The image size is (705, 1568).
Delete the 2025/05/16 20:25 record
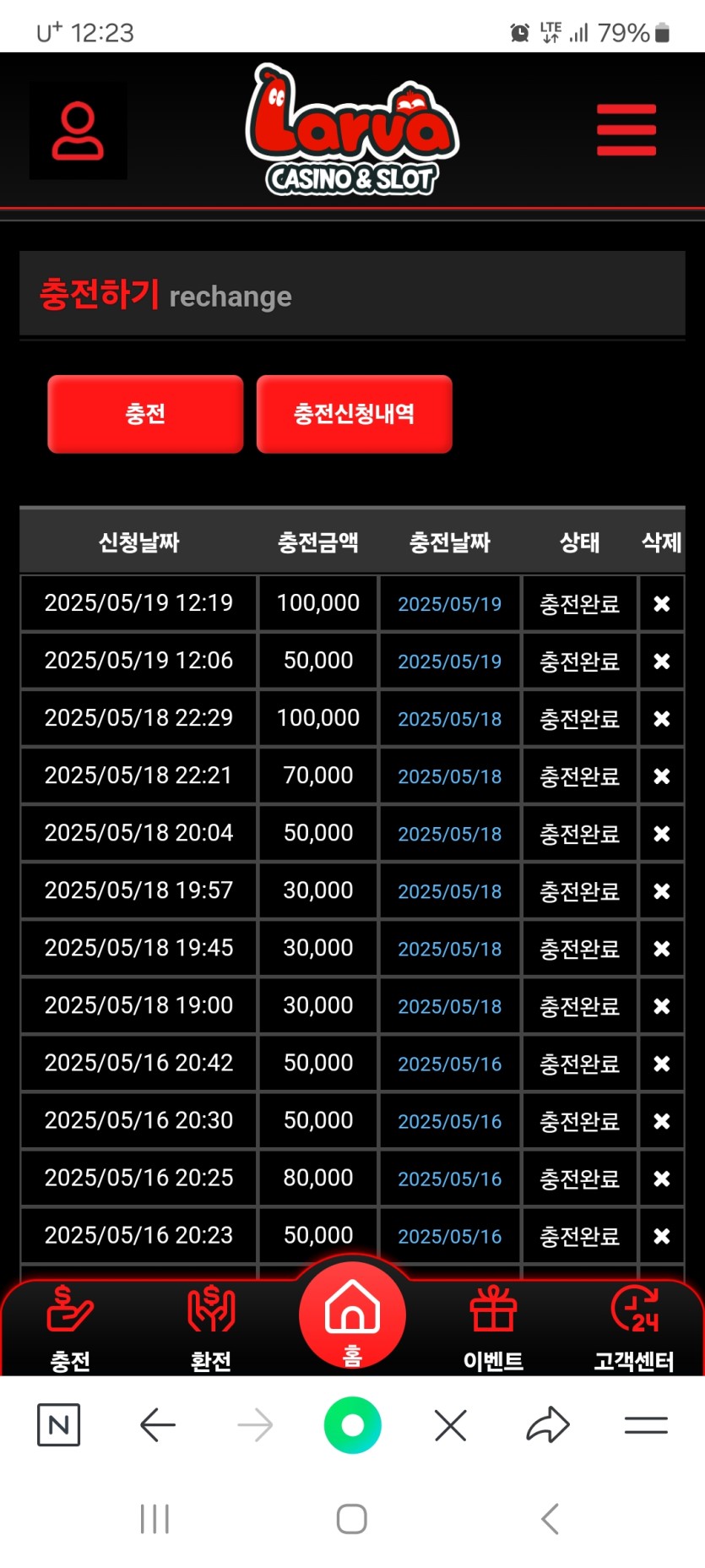coord(661,1179)
